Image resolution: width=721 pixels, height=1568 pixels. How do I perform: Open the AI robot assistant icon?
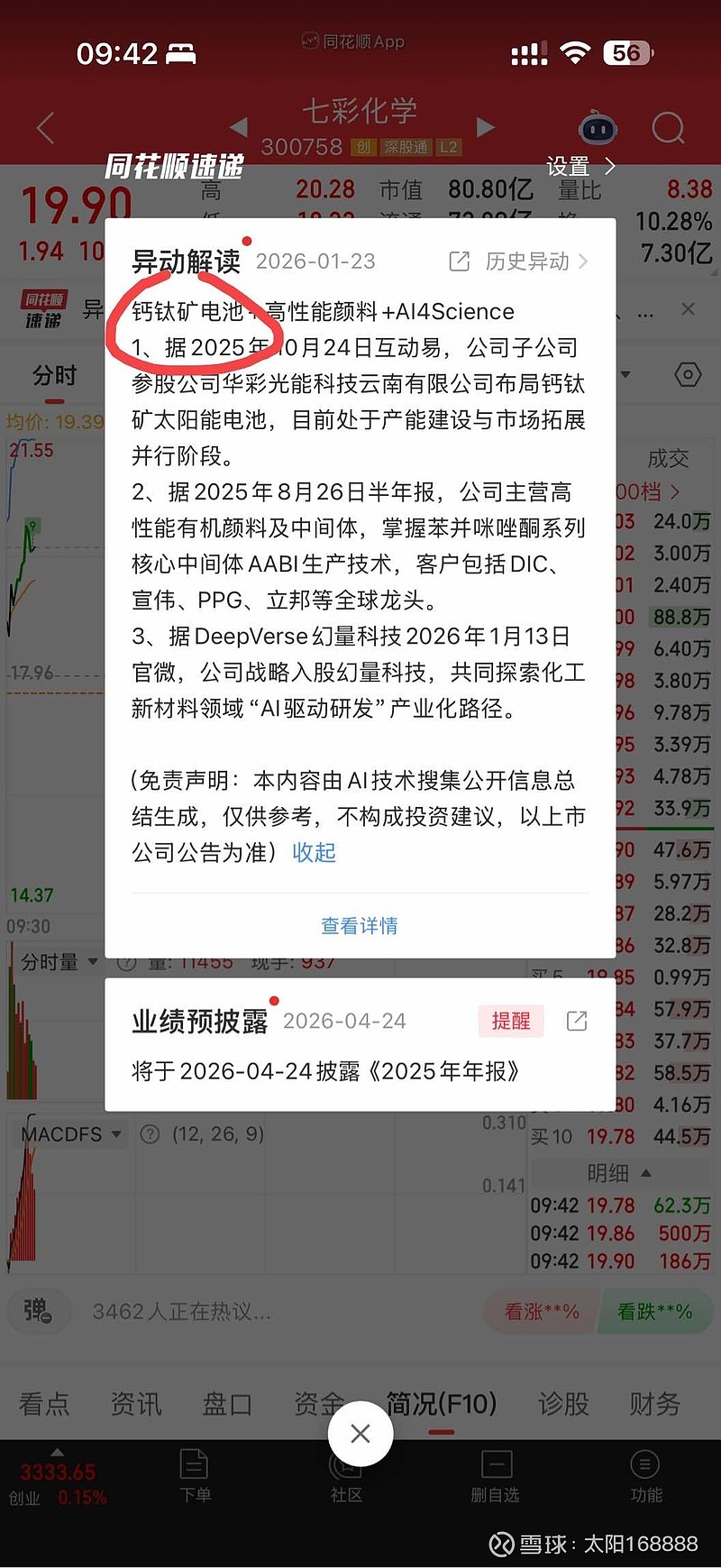598,128
